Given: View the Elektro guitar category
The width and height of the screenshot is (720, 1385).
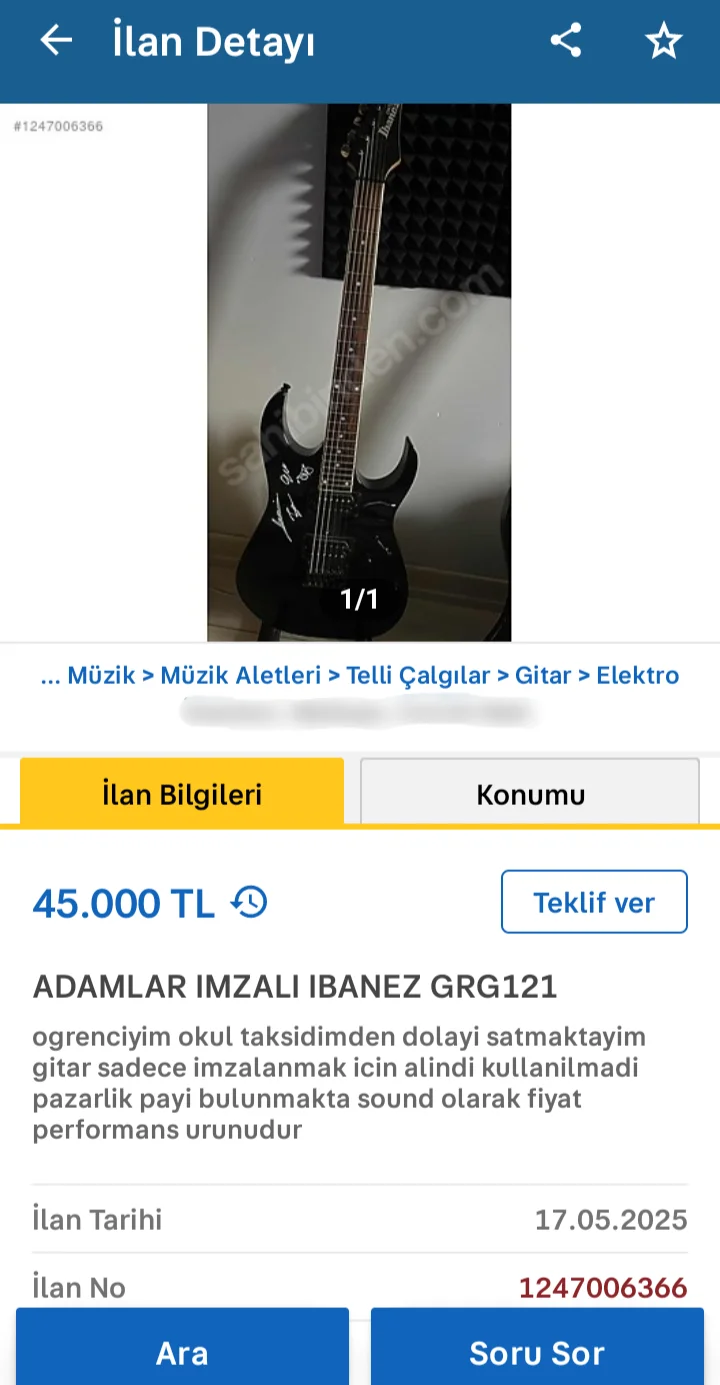Looking at the screenshot, I should pos(637,675).
